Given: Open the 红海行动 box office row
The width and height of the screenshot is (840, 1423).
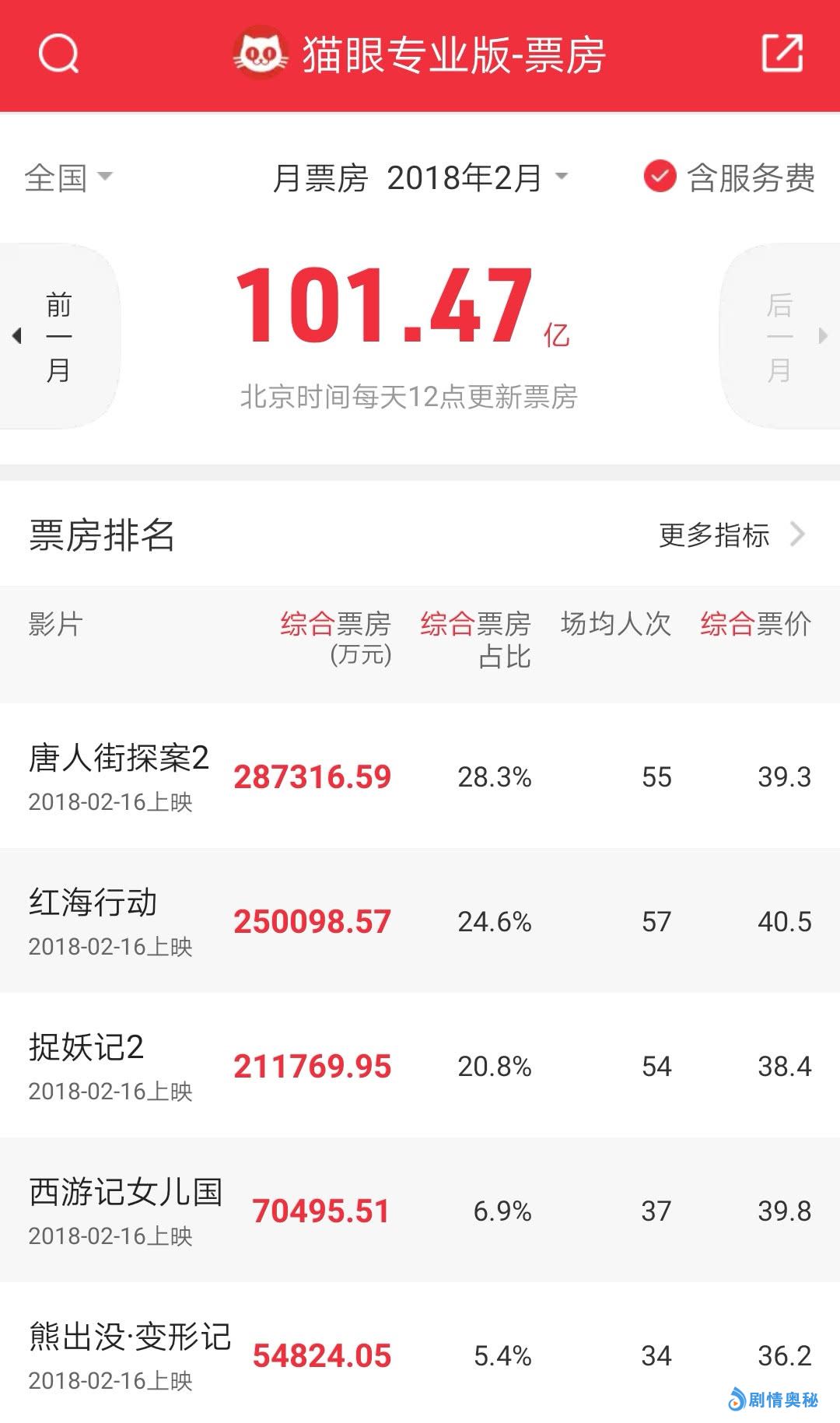Looking at the screenshot, I should [420, 921].
